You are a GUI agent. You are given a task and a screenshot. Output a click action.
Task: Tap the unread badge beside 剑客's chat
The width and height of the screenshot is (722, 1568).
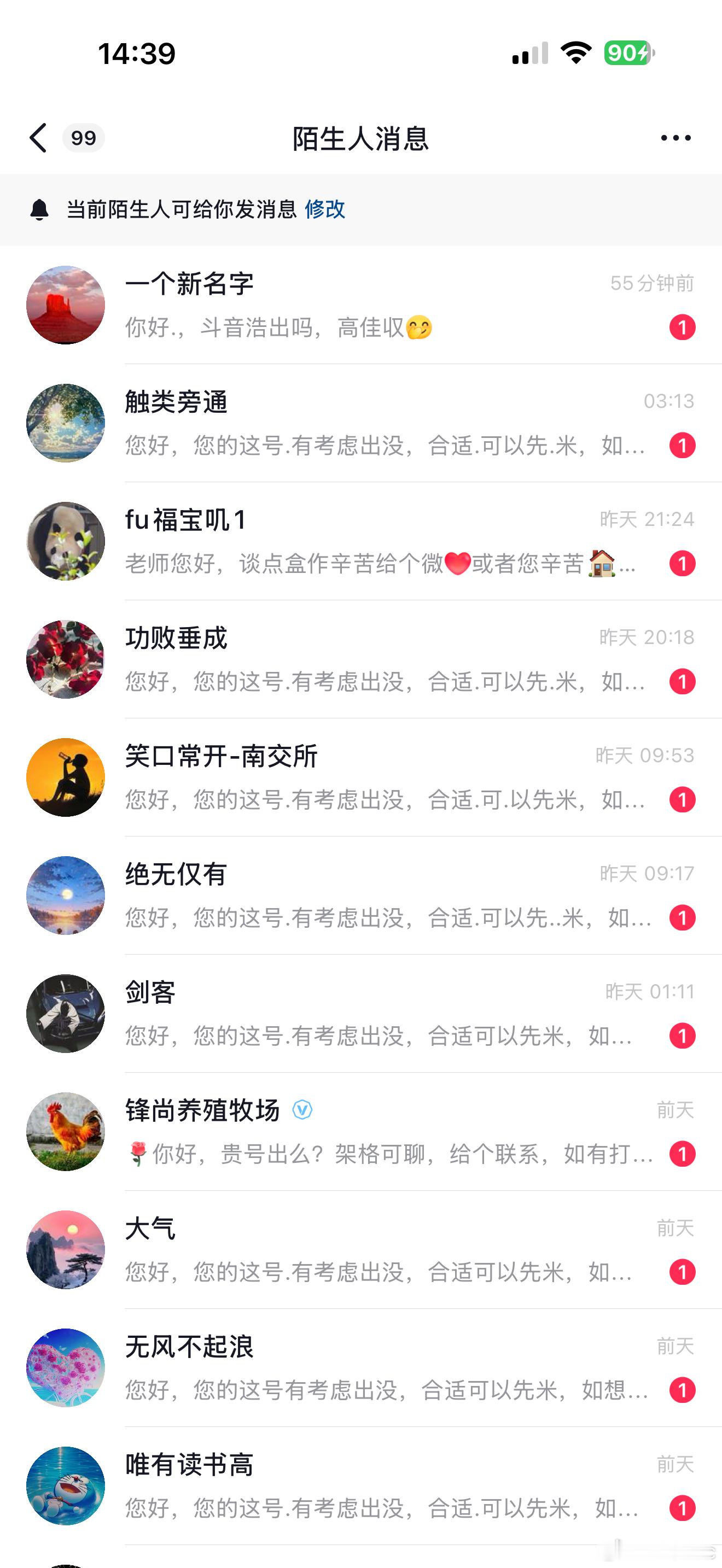(684, 1034)
